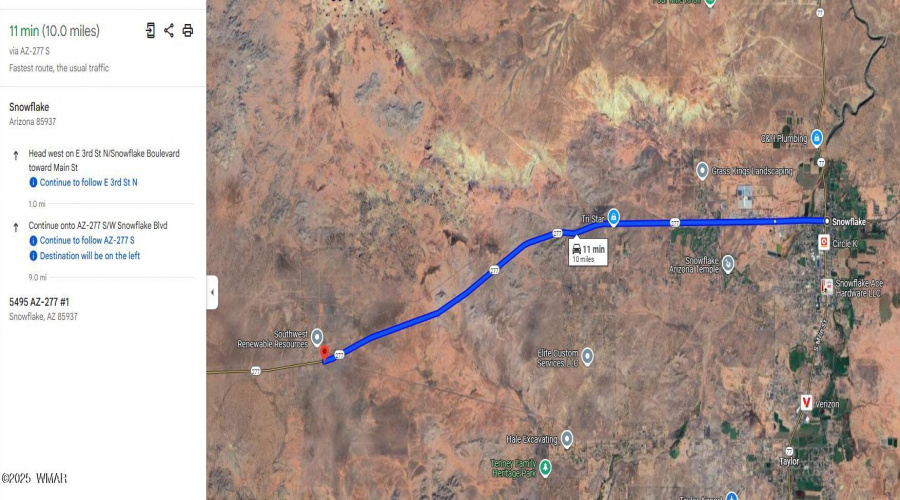Open Snowflake Arizona Temple place marker

pyautogui.click(x=728, y=264)
